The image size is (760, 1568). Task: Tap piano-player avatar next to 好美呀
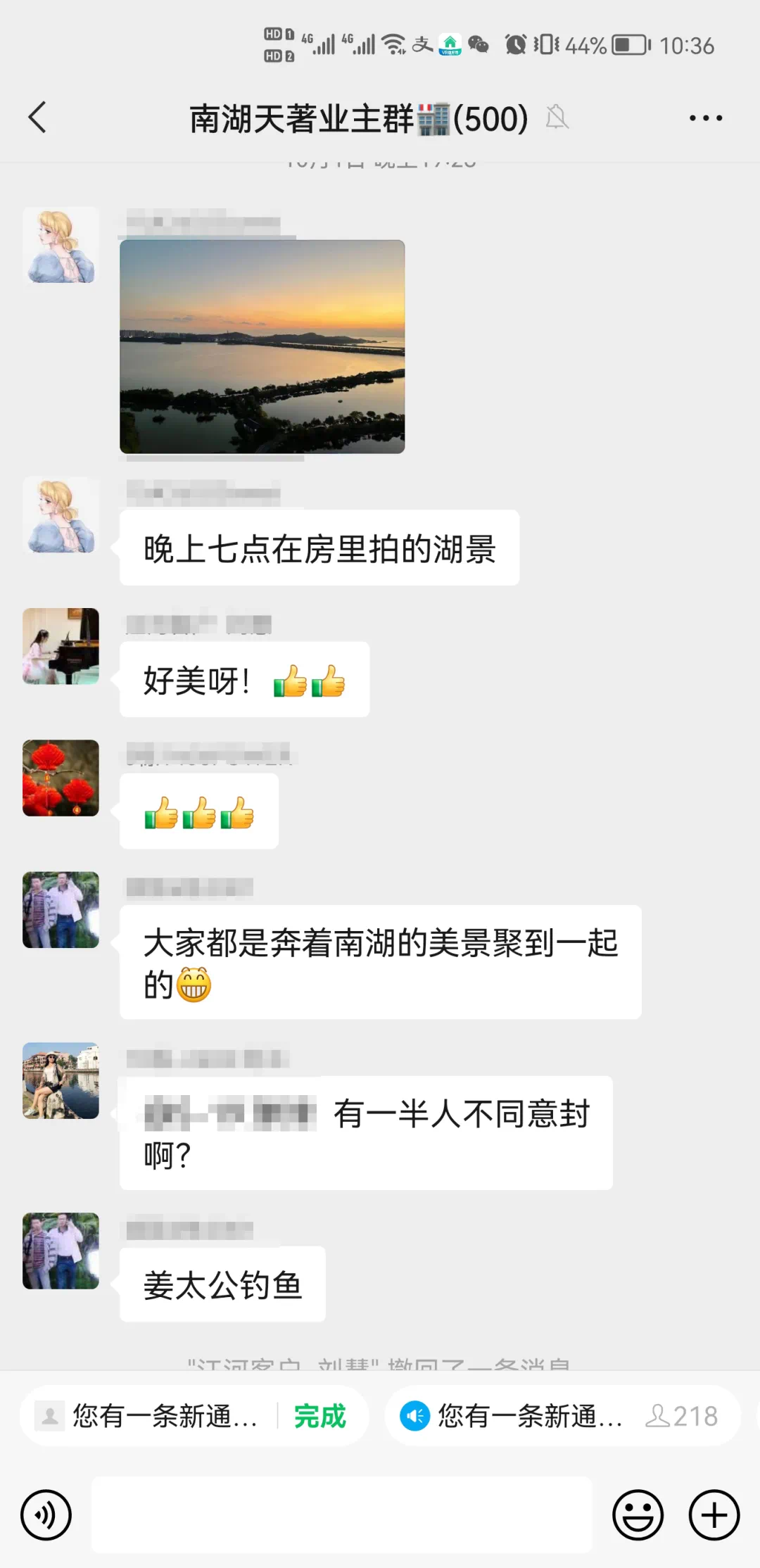pos(61,646)
